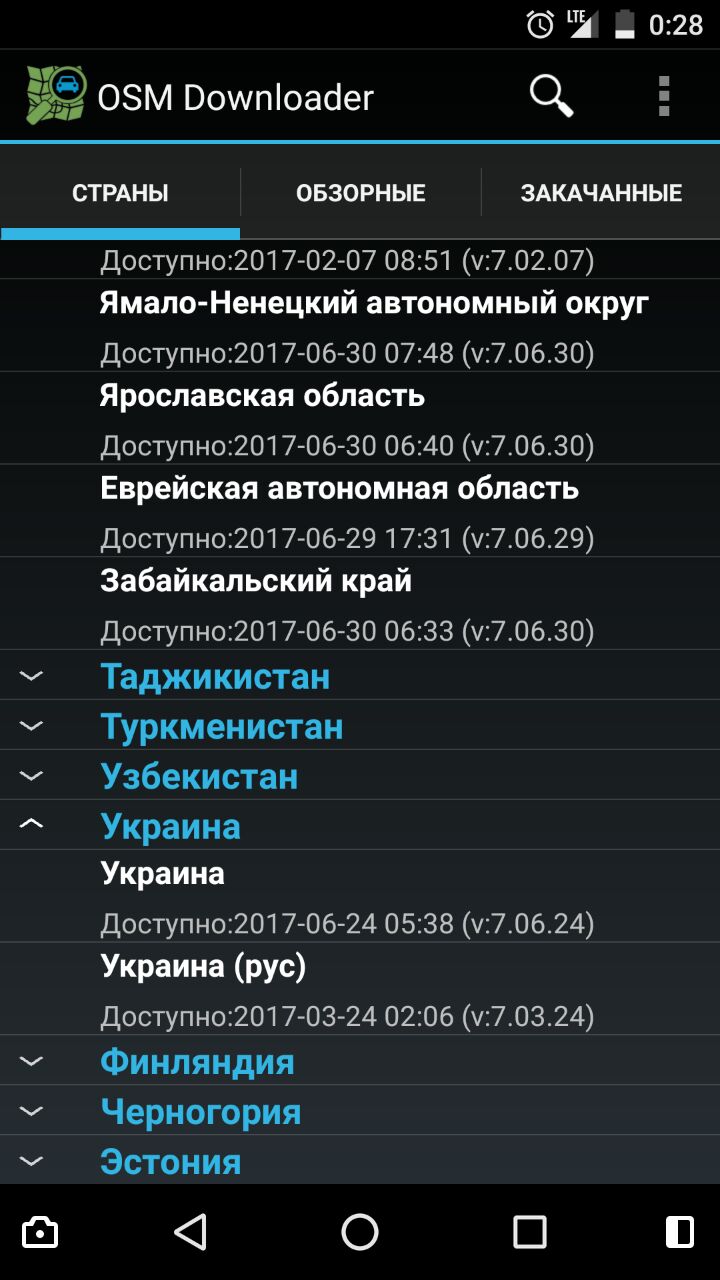
Task: Select the Украина (рус) map
Action: [360, 989]
